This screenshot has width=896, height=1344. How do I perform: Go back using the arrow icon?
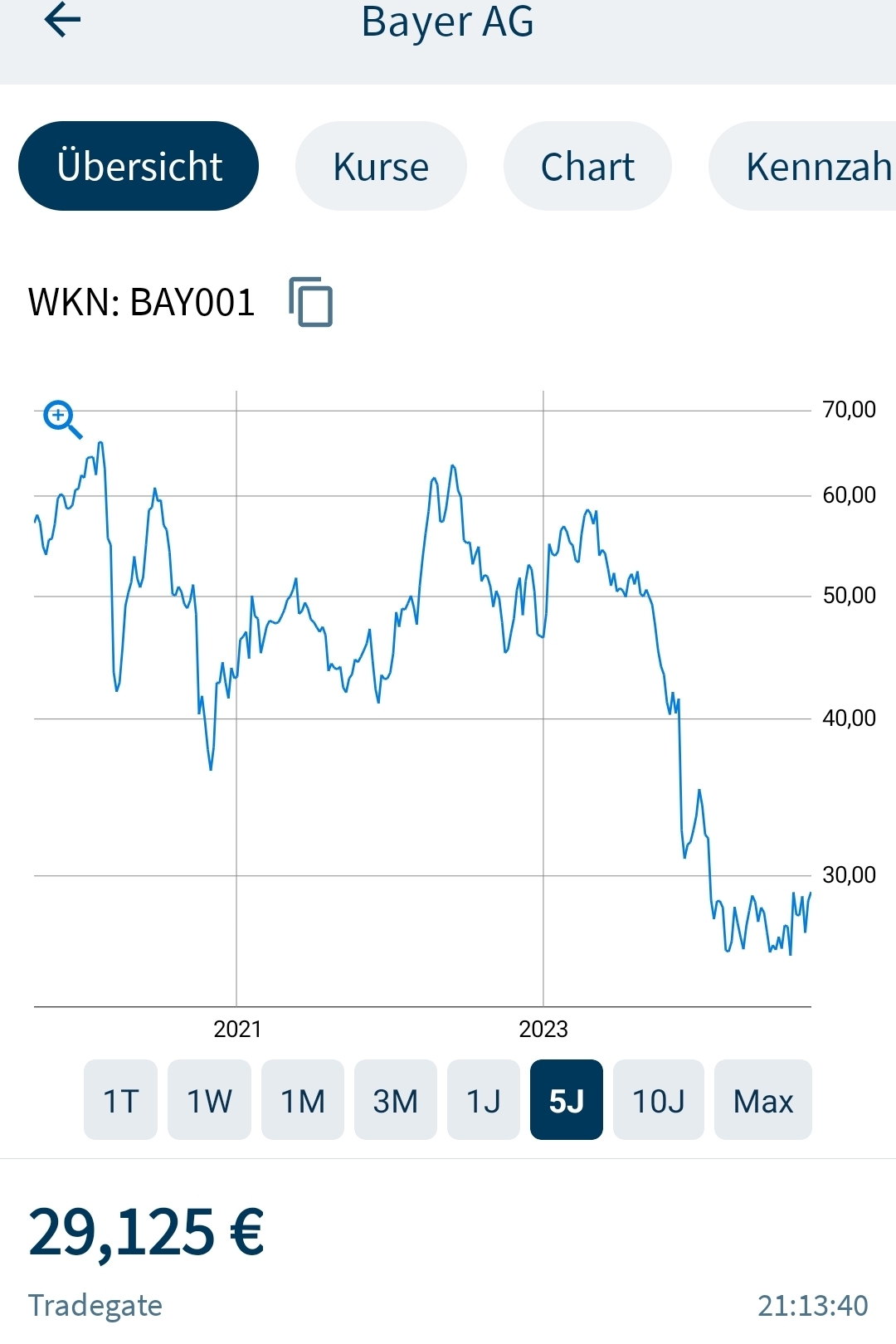pos(62,20)
